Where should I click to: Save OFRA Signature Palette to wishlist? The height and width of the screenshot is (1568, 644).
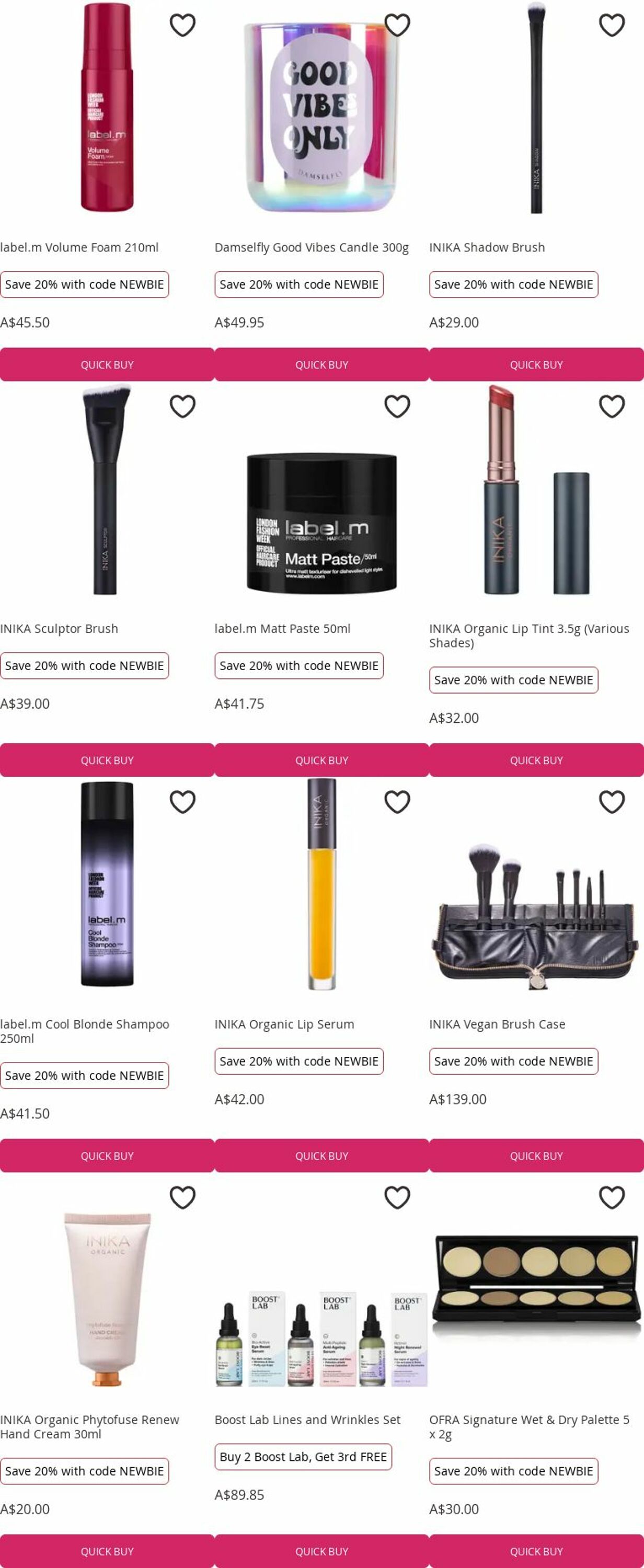click(611, 1197)
